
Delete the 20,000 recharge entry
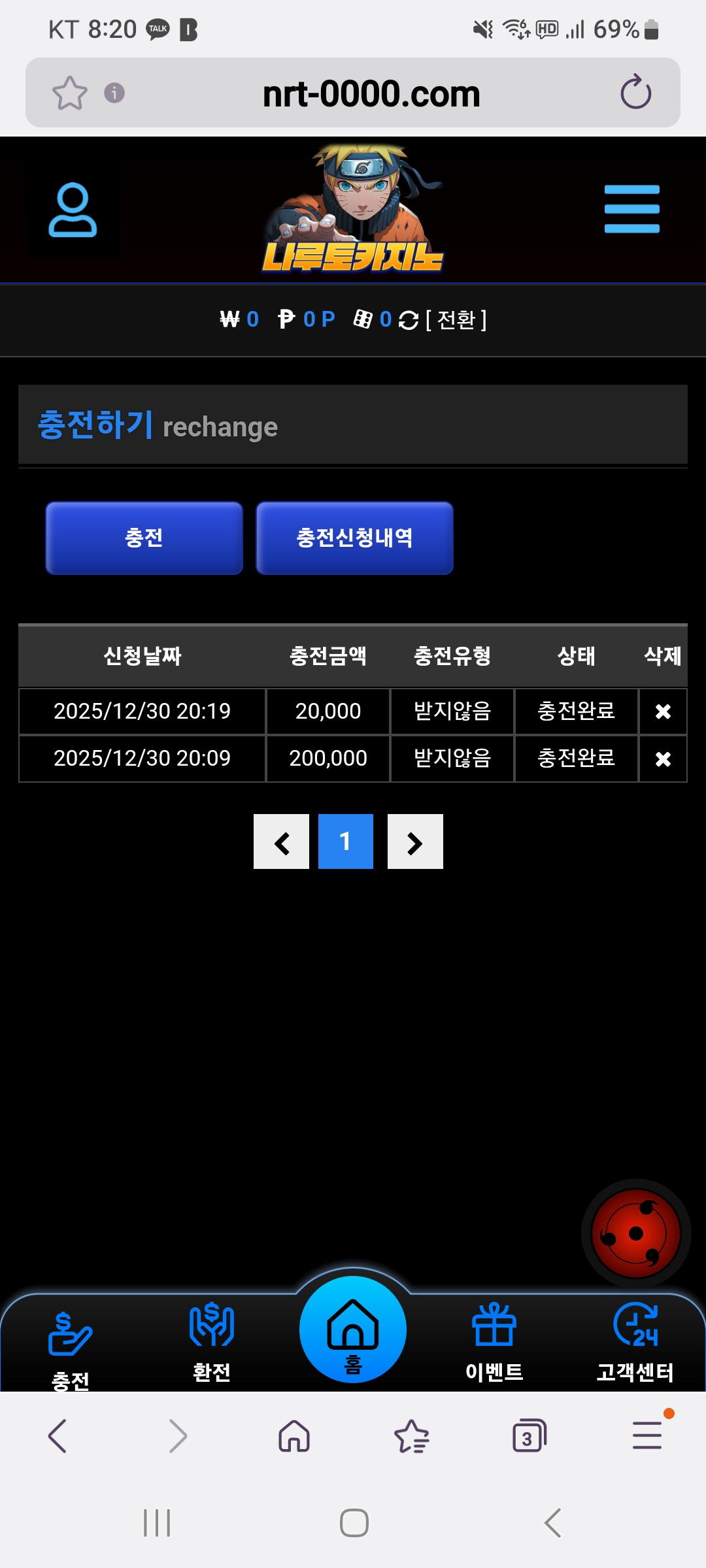663,711
